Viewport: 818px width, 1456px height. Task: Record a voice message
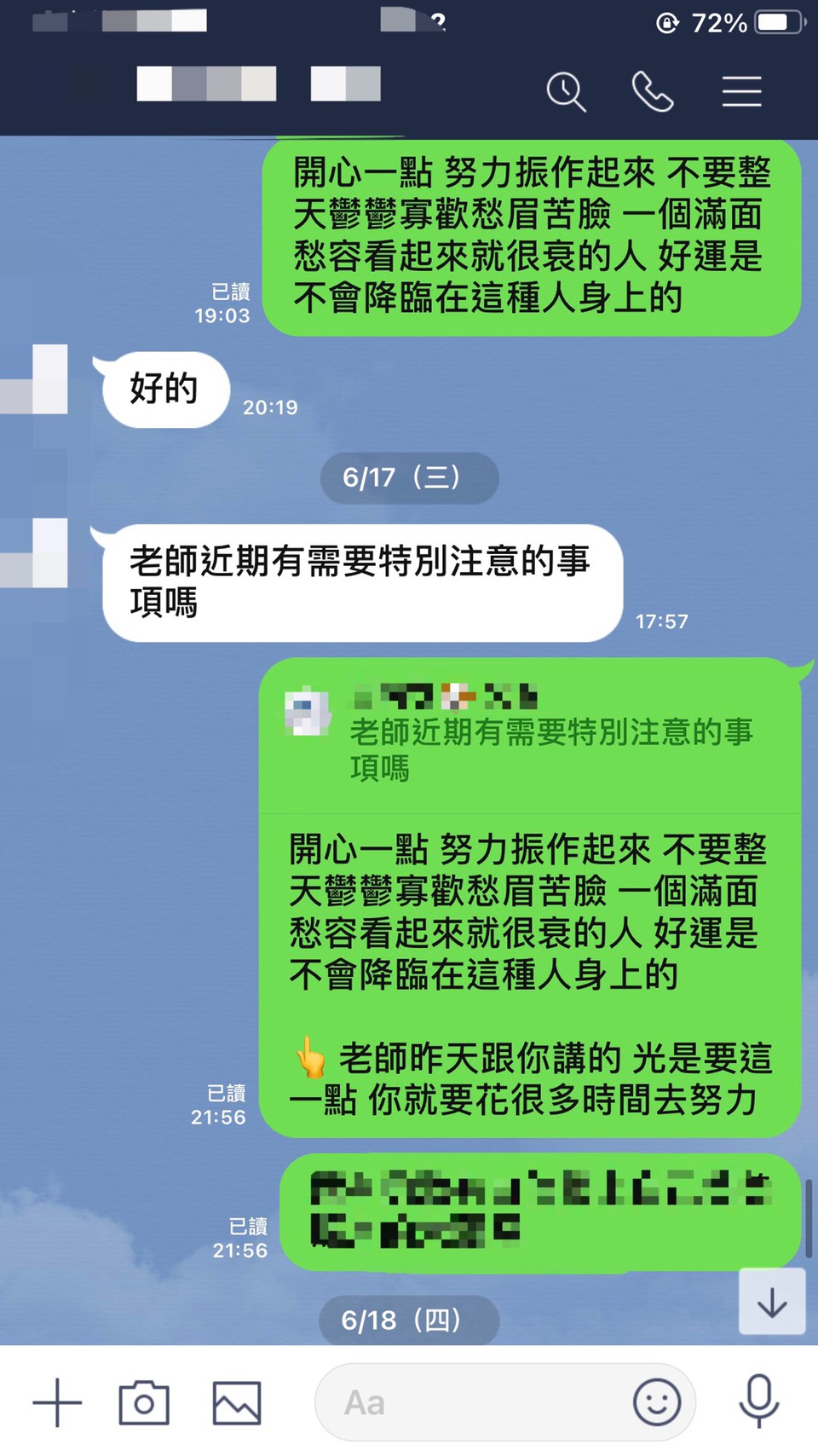click(758, 1401)
